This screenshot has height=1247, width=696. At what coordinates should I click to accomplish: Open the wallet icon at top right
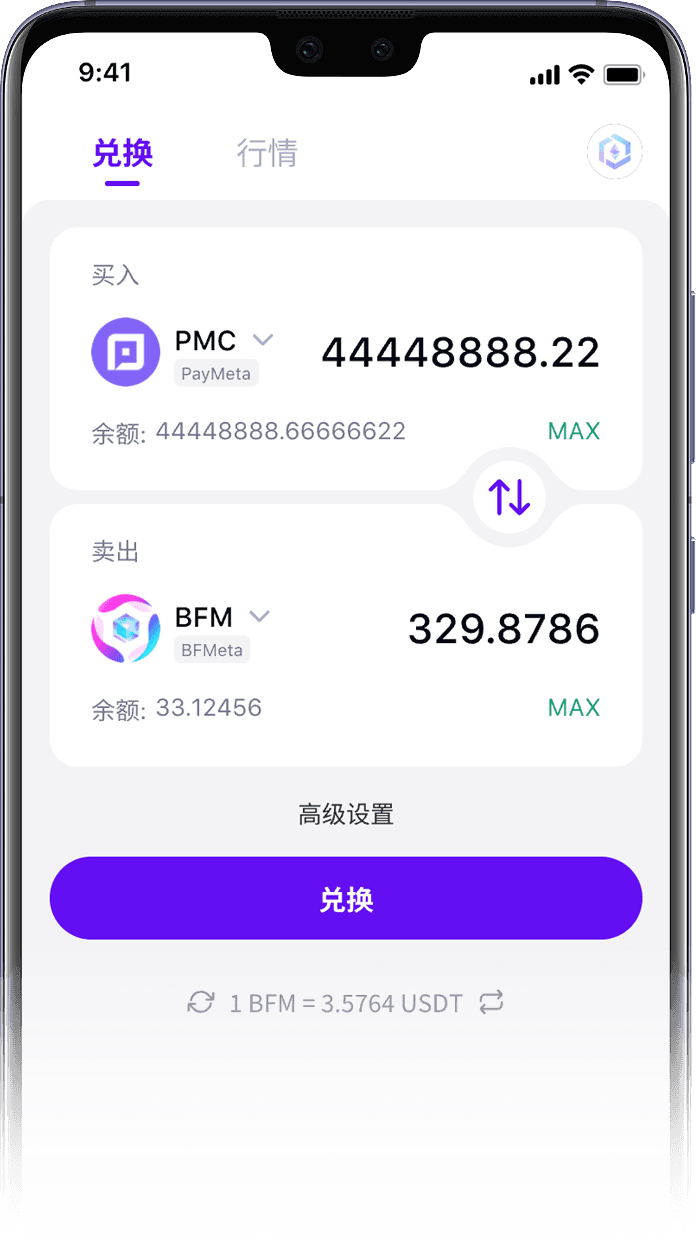coord(614,152)
